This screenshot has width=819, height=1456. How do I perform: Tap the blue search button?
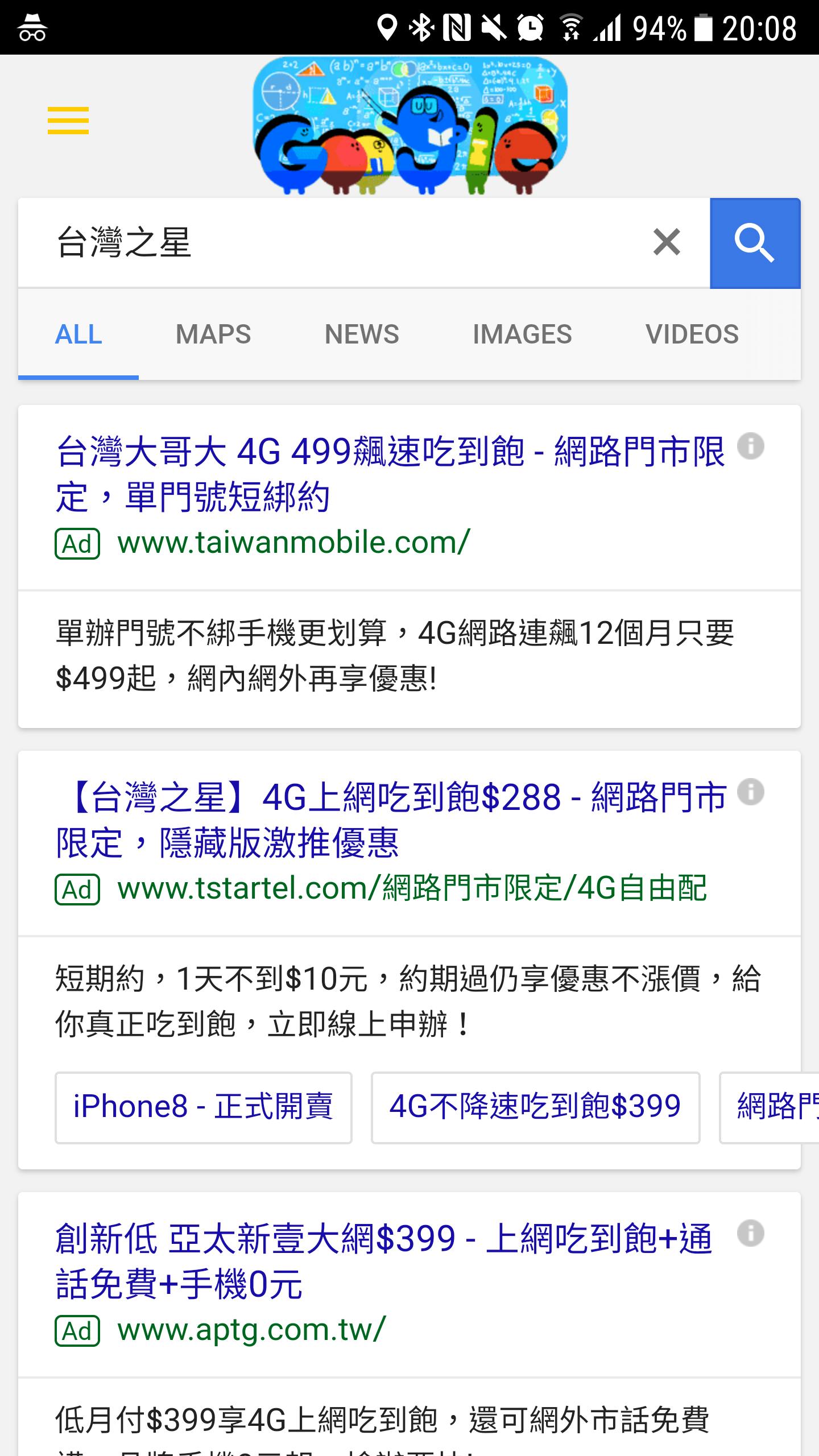coord(755,243)
